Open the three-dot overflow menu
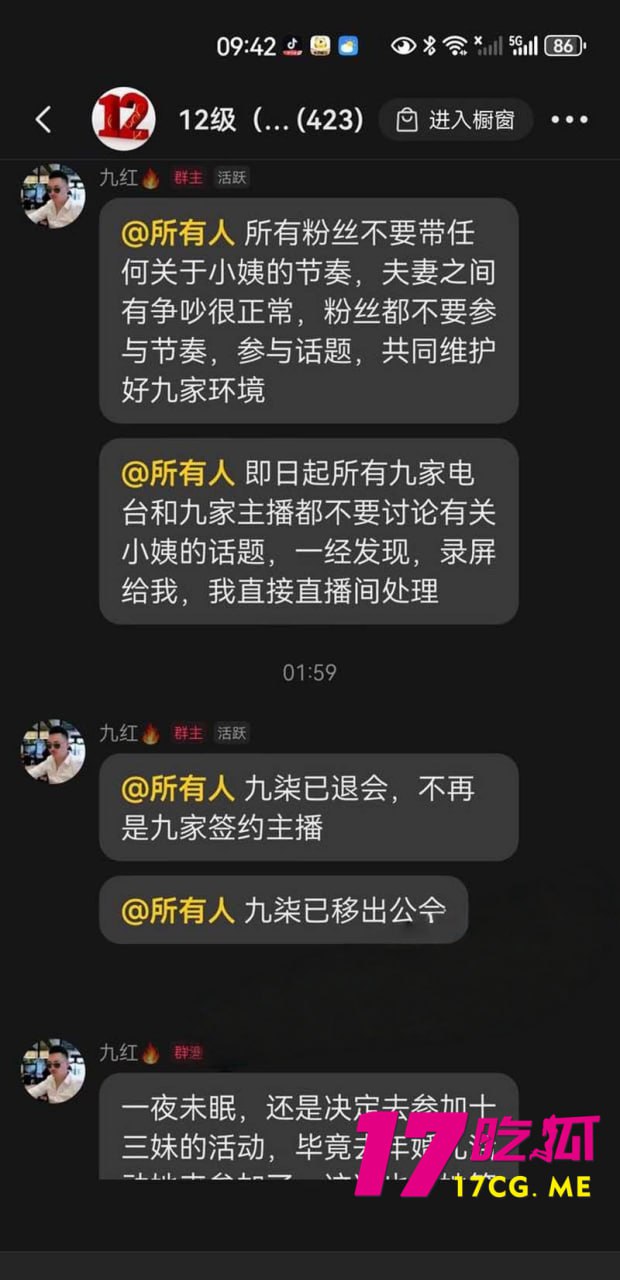620x1280 pixels. tap(569, 120)
